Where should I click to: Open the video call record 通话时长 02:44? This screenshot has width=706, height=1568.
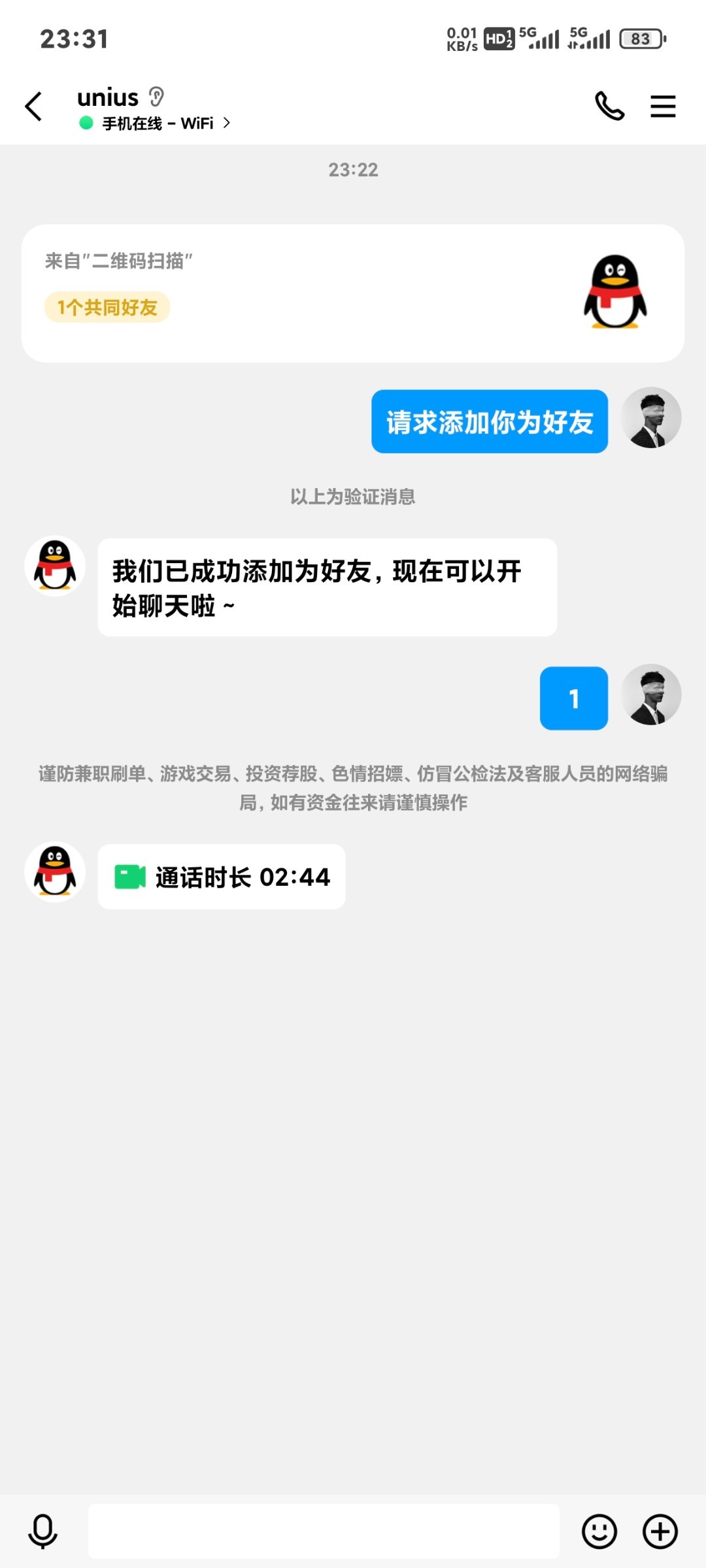point(222,877)
